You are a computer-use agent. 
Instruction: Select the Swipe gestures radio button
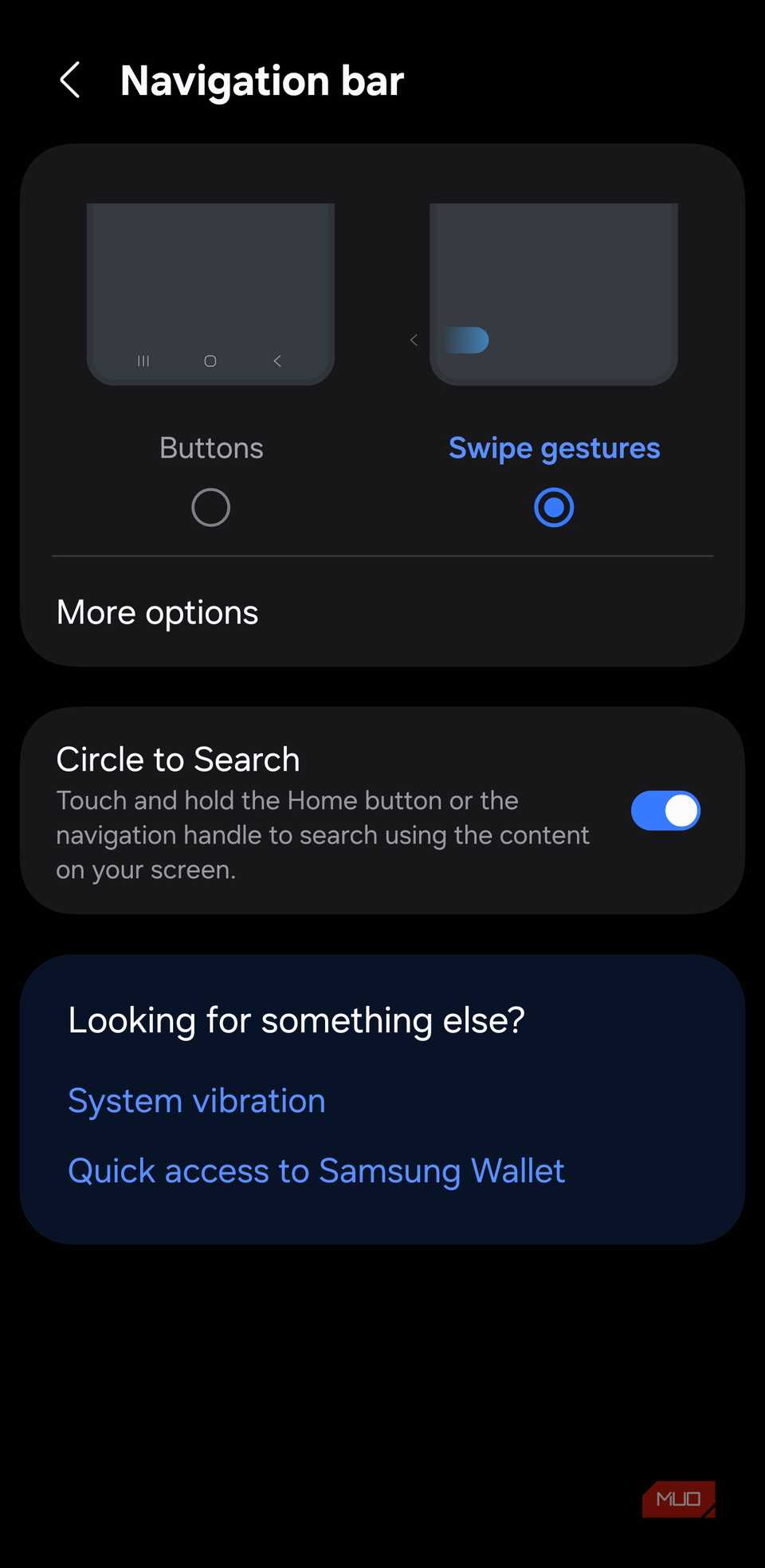click(554, 507)
